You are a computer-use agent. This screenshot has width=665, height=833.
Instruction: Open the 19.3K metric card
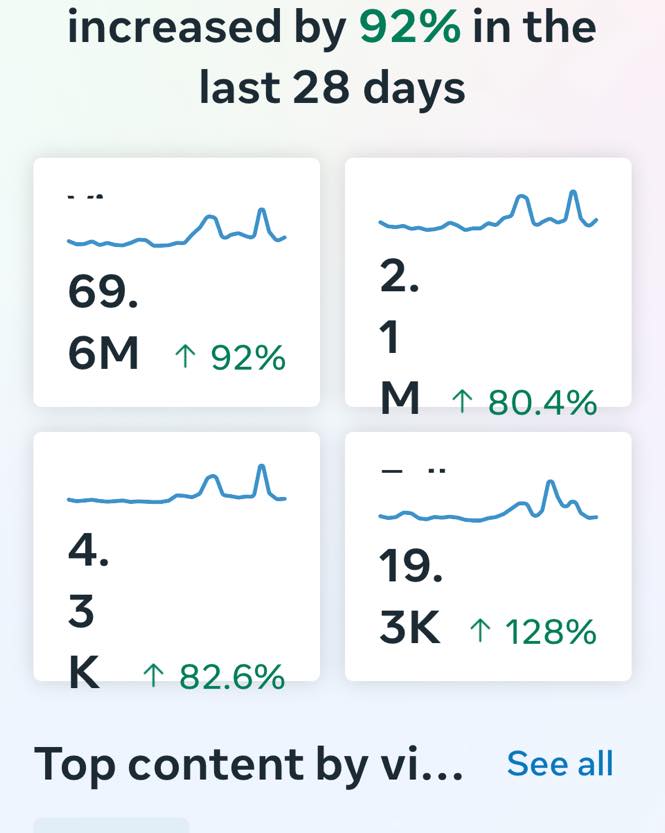(x=488, y=556)
